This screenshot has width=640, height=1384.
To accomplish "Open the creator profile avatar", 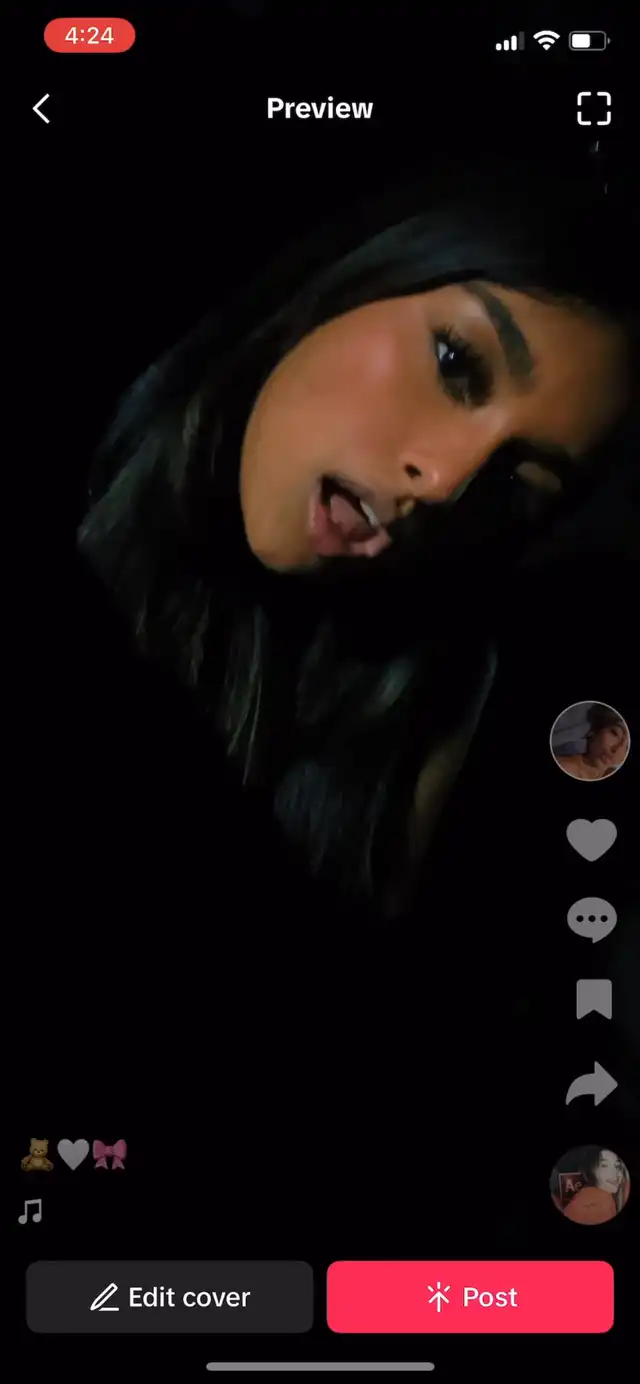I will [x=590, y=741].
